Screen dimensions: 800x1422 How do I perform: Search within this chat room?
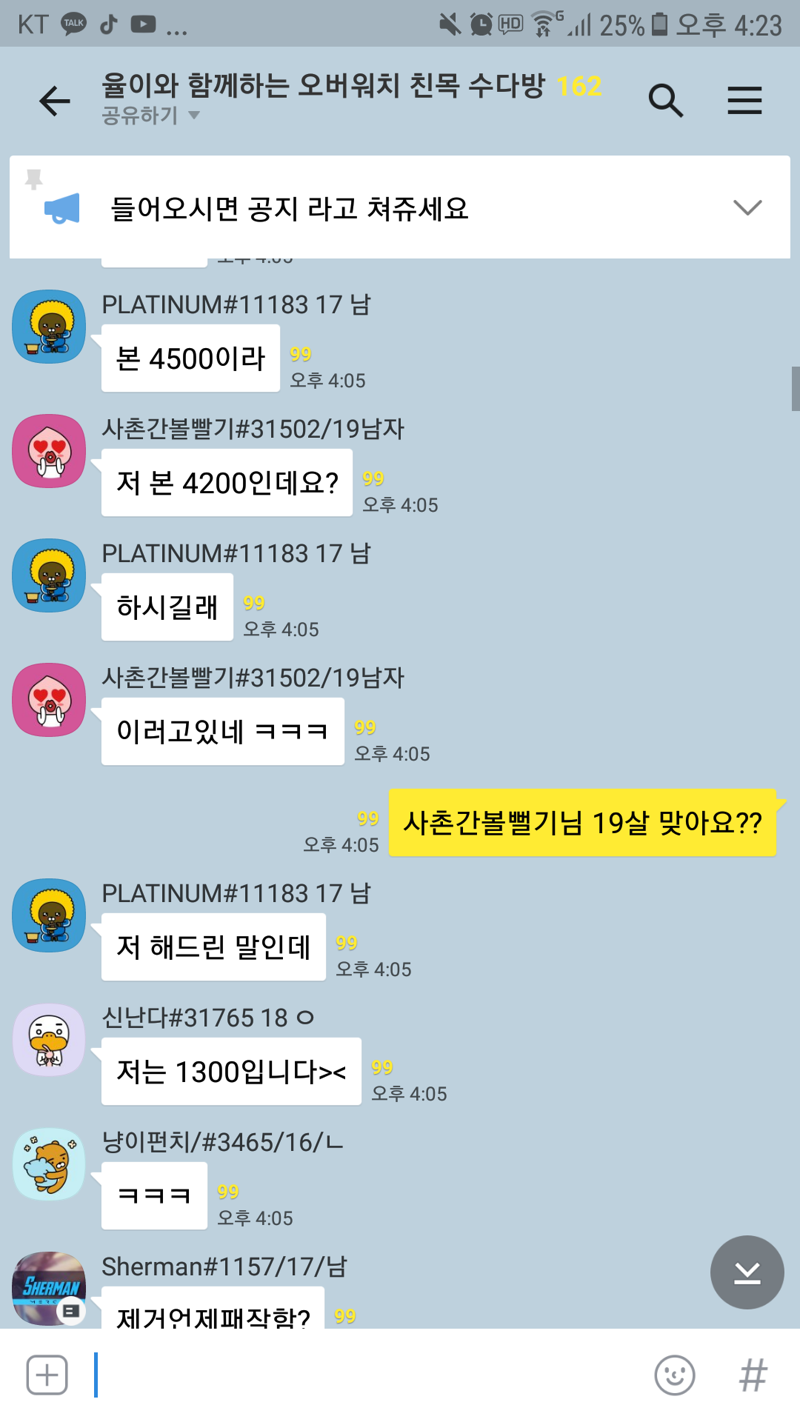point(665,101)
